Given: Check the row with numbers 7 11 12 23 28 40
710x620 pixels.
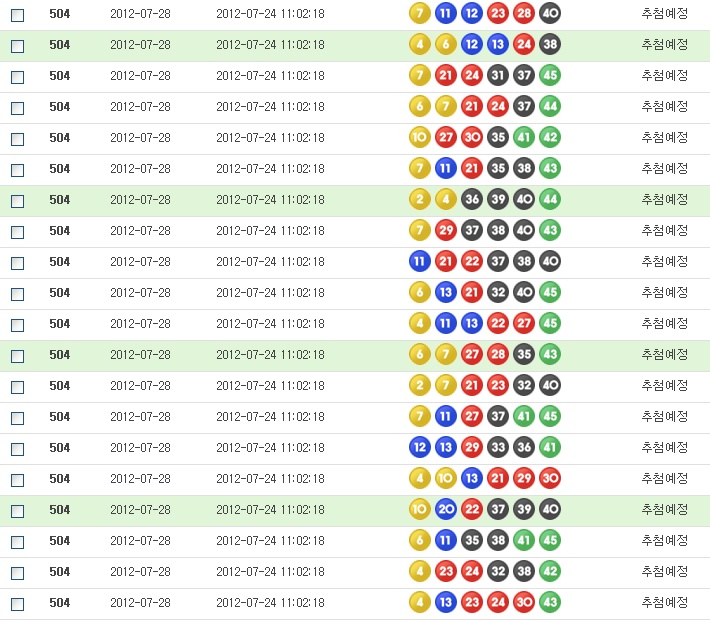Looking at the screenshot, I should [x=17, y=15].
